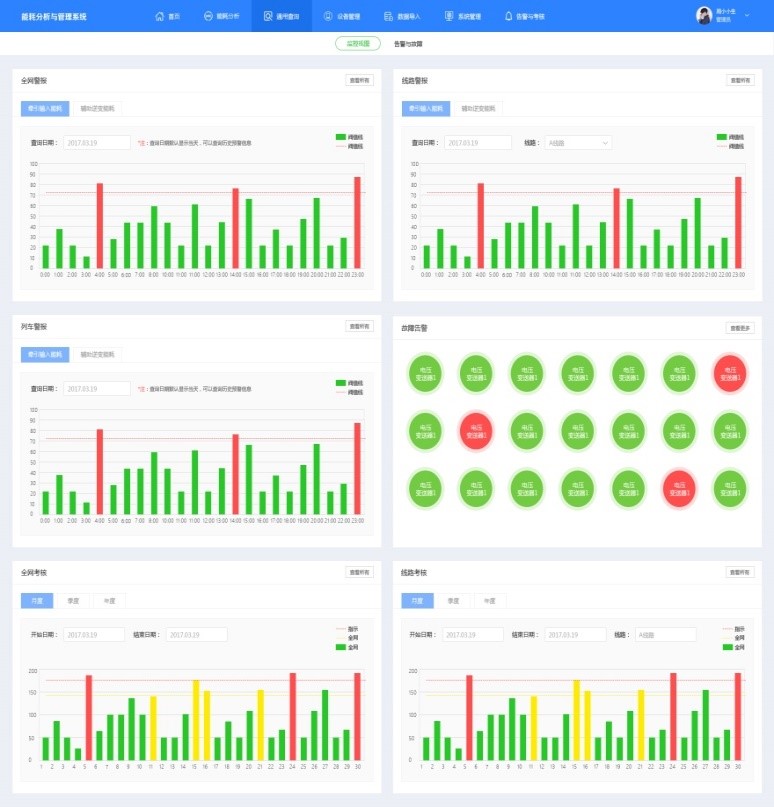Open the 结束日期 field in 全网考核
Viewport: 774px width, 807px height.
tap(196, 635)
